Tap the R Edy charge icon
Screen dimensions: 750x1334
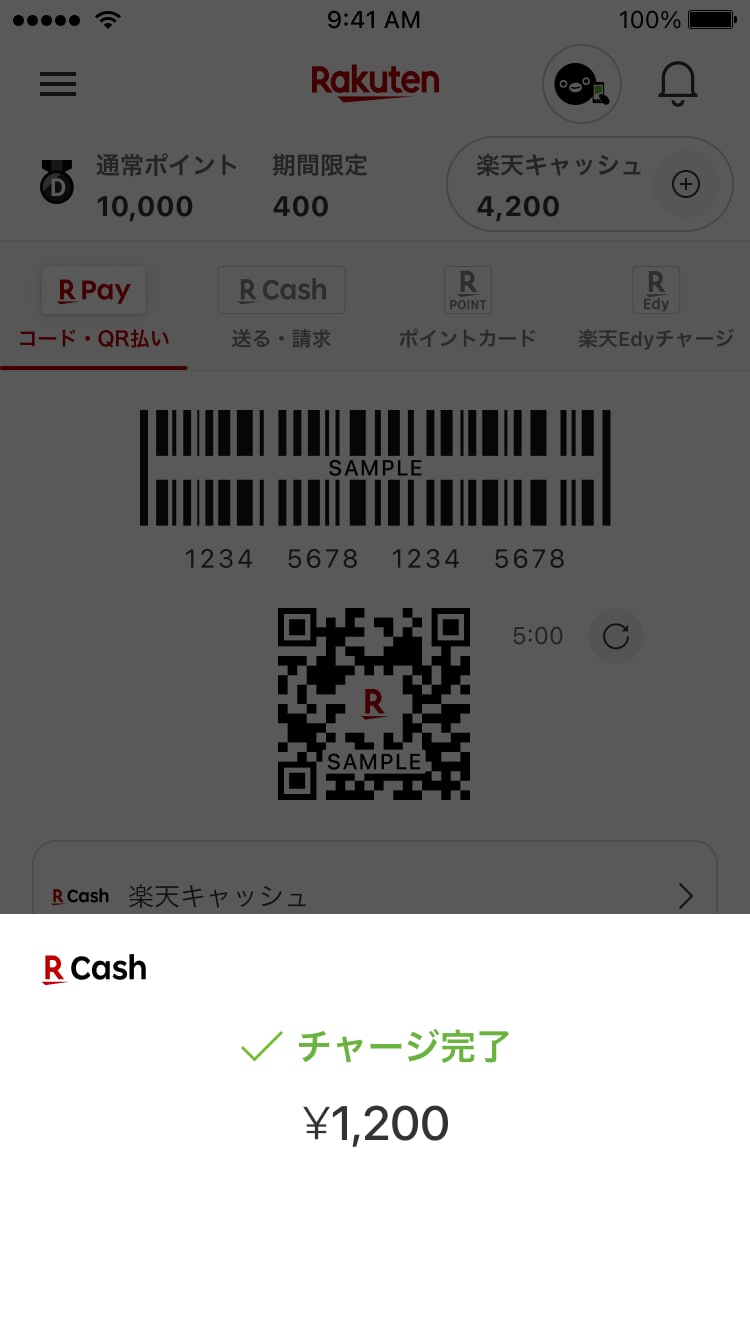(x=655, y=289)
